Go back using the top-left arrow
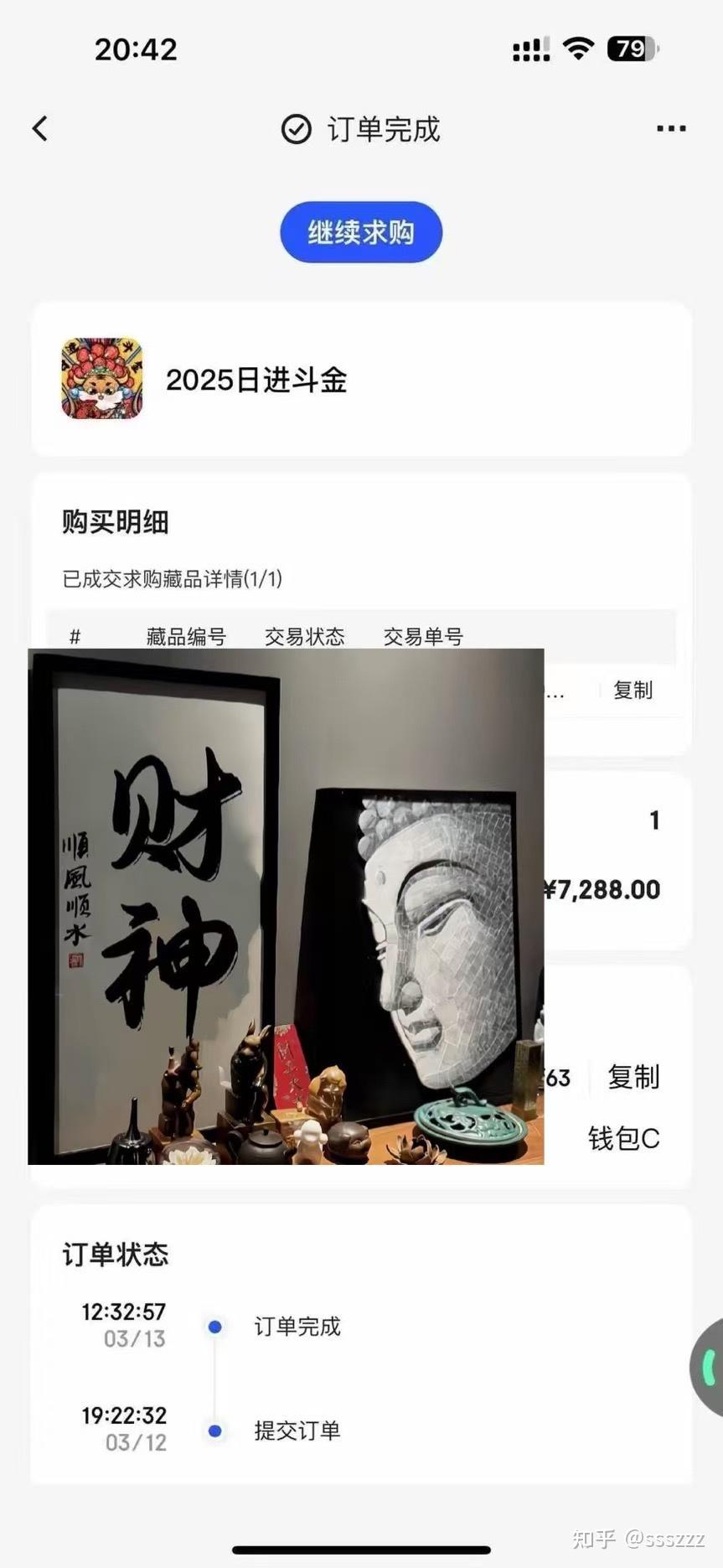723x1568 pixels. [39, 128]
